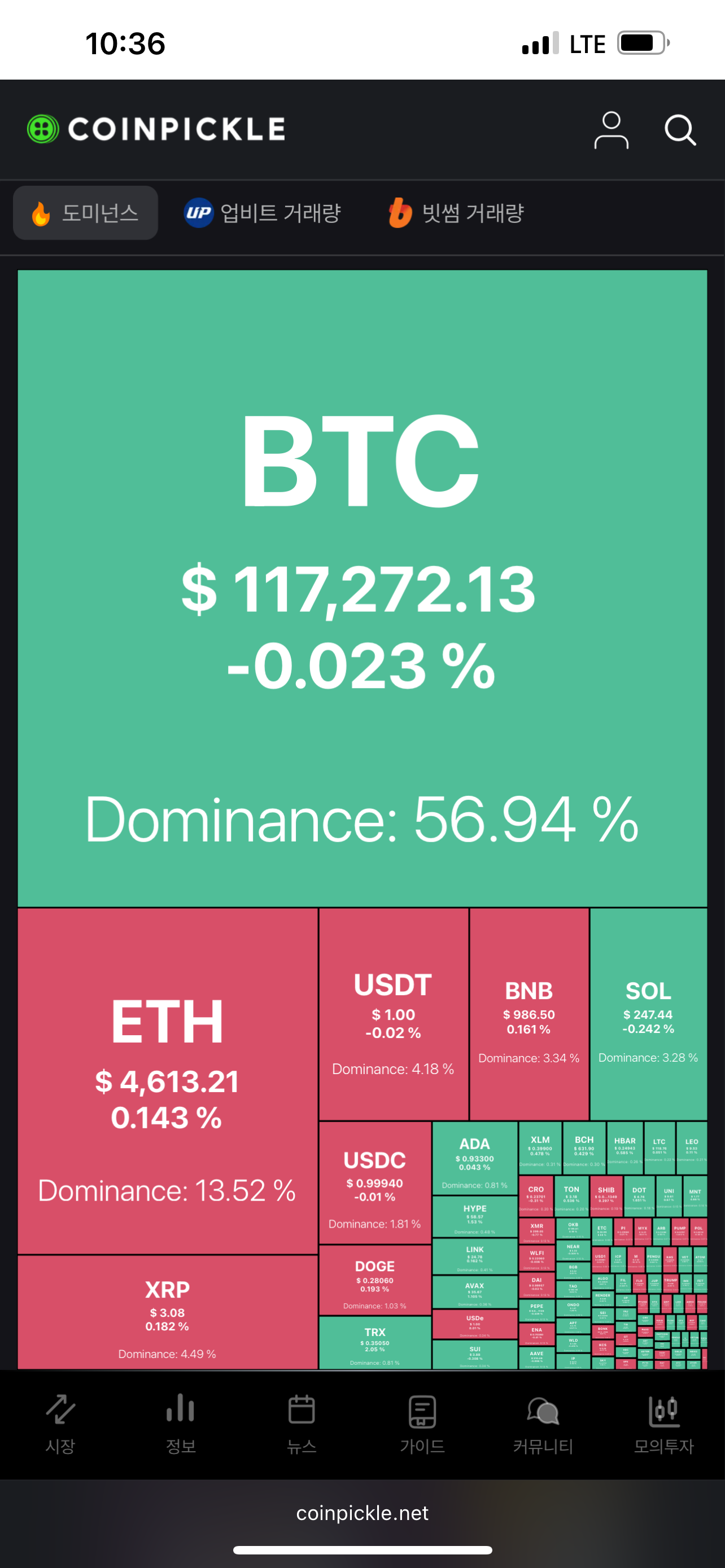Screen dimensions: 725x1568
Task: Open the BTC dominance tile
Action: point(362,588)
